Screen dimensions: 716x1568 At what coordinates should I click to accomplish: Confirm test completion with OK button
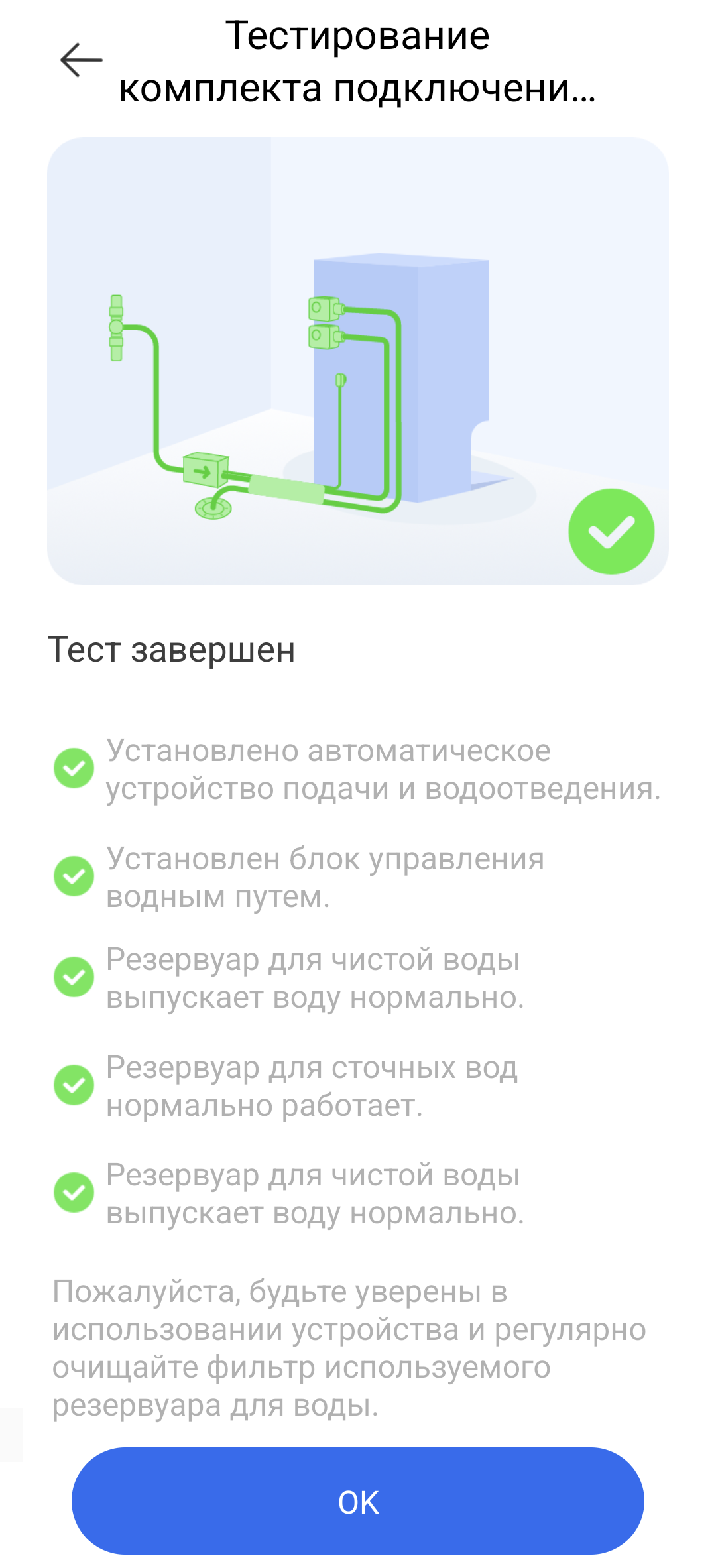pos(358,1502)
